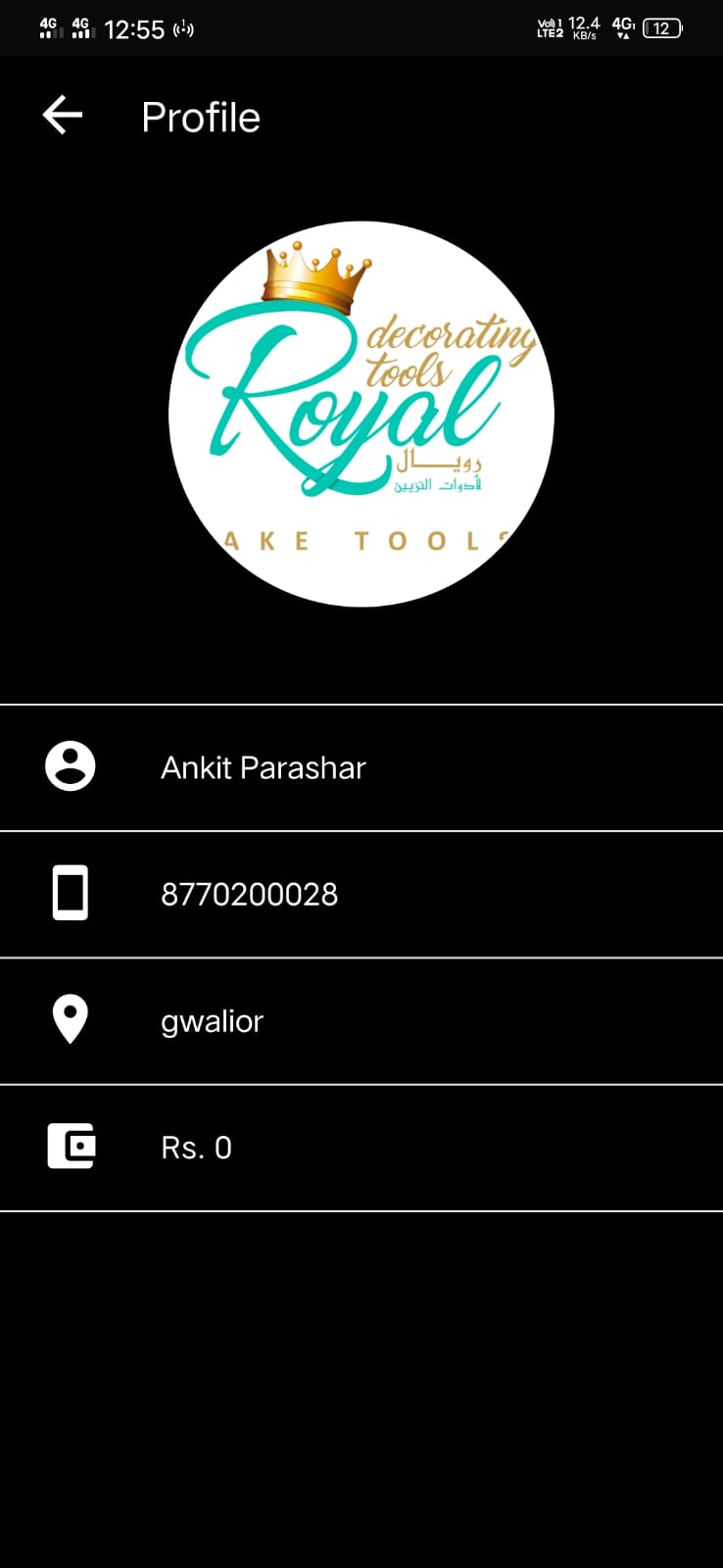Image resolution: width=723 pixels, height=1568 pixels.
Task: Open the Profile title header
Action: coord(201,117)
